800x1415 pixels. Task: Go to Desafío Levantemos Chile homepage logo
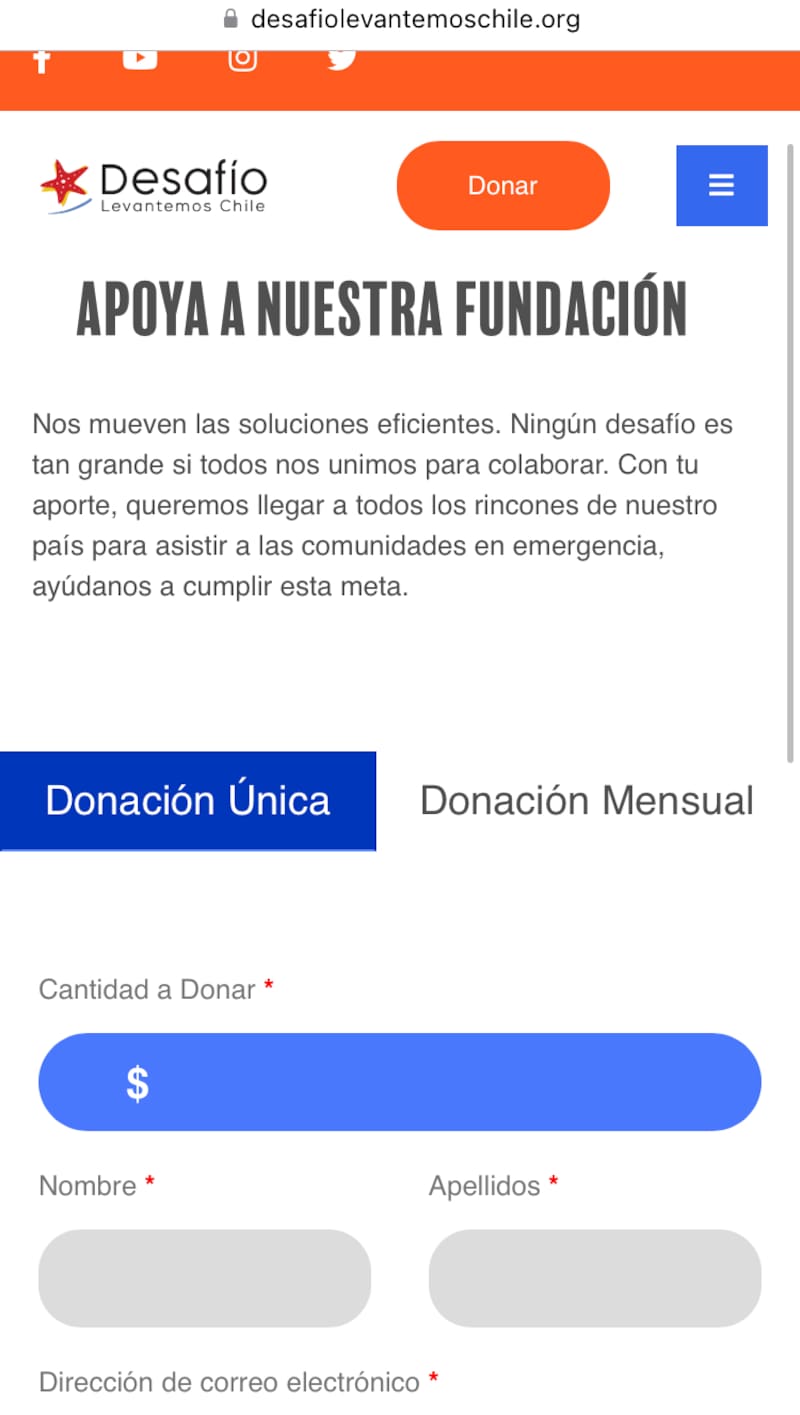click(154, 186)
